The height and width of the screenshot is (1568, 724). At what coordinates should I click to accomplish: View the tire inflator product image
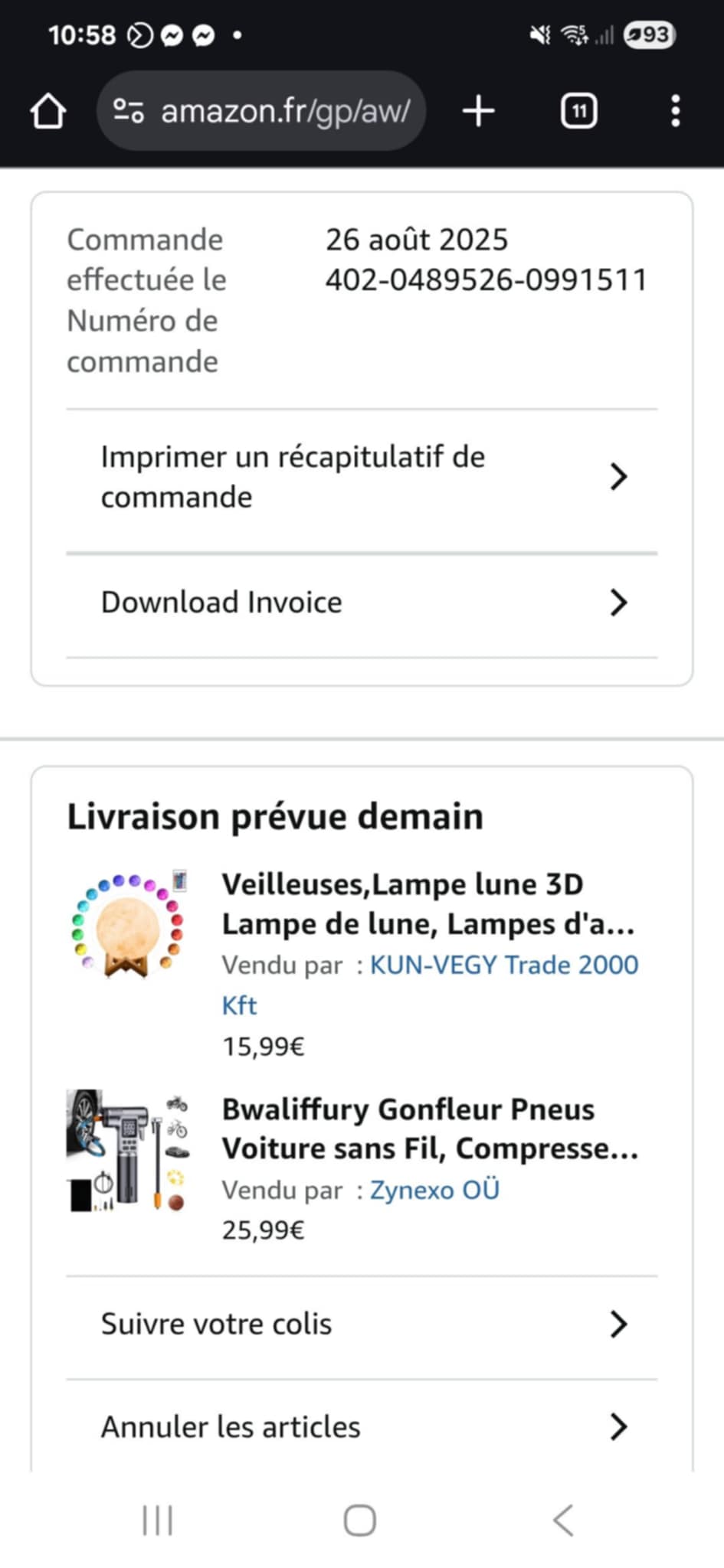[129, 1151]
